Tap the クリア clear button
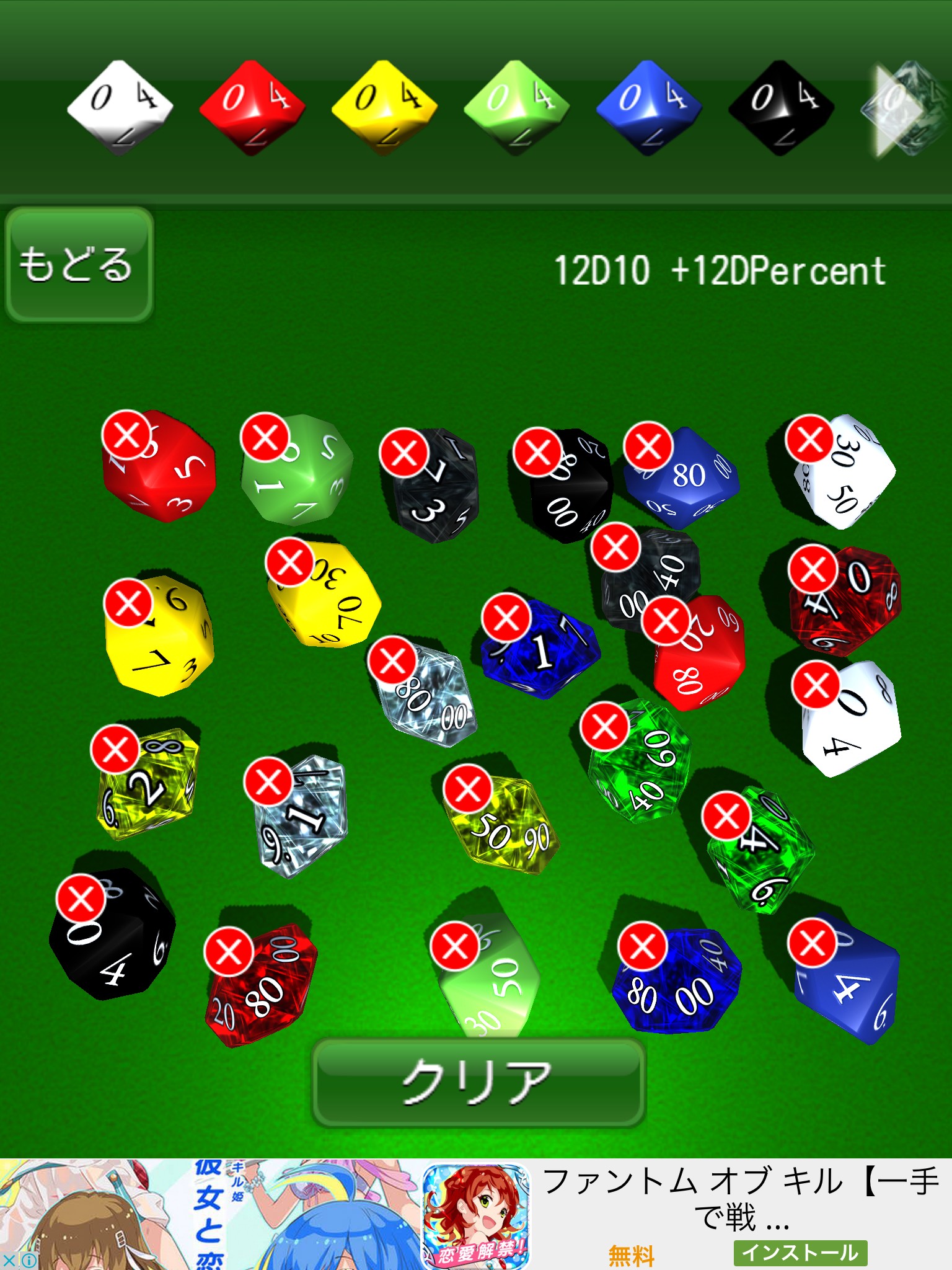 pyautogui.click(x=479, y=1081)
